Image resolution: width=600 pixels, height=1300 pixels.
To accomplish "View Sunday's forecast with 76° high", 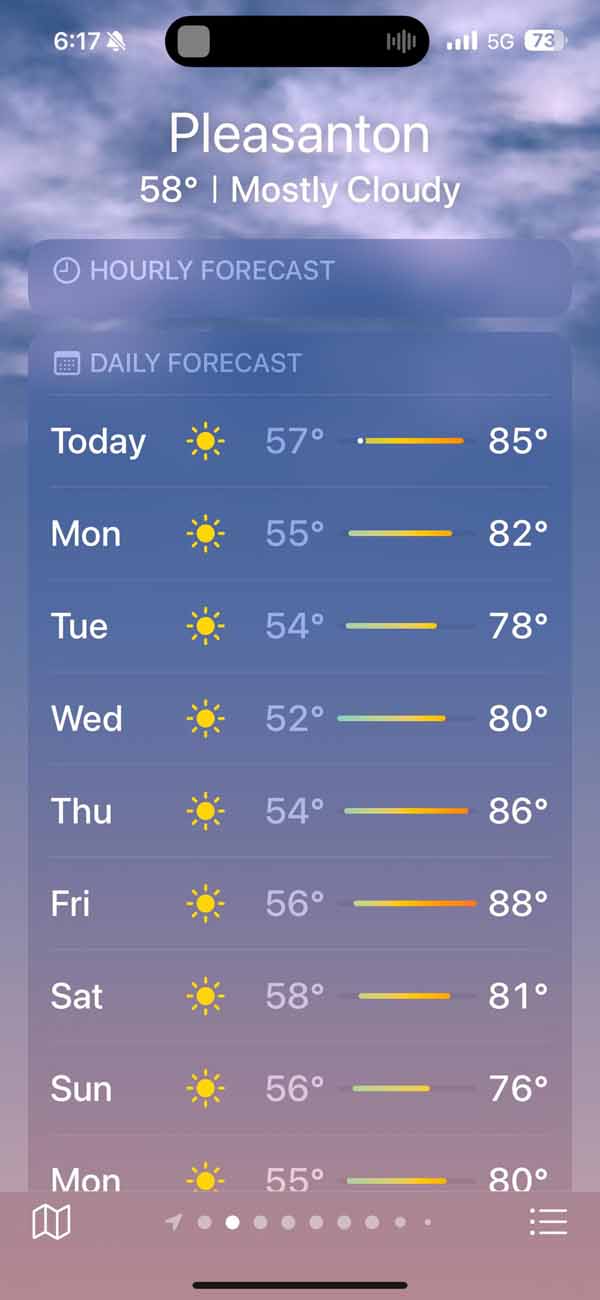I will click(300, 1088).
